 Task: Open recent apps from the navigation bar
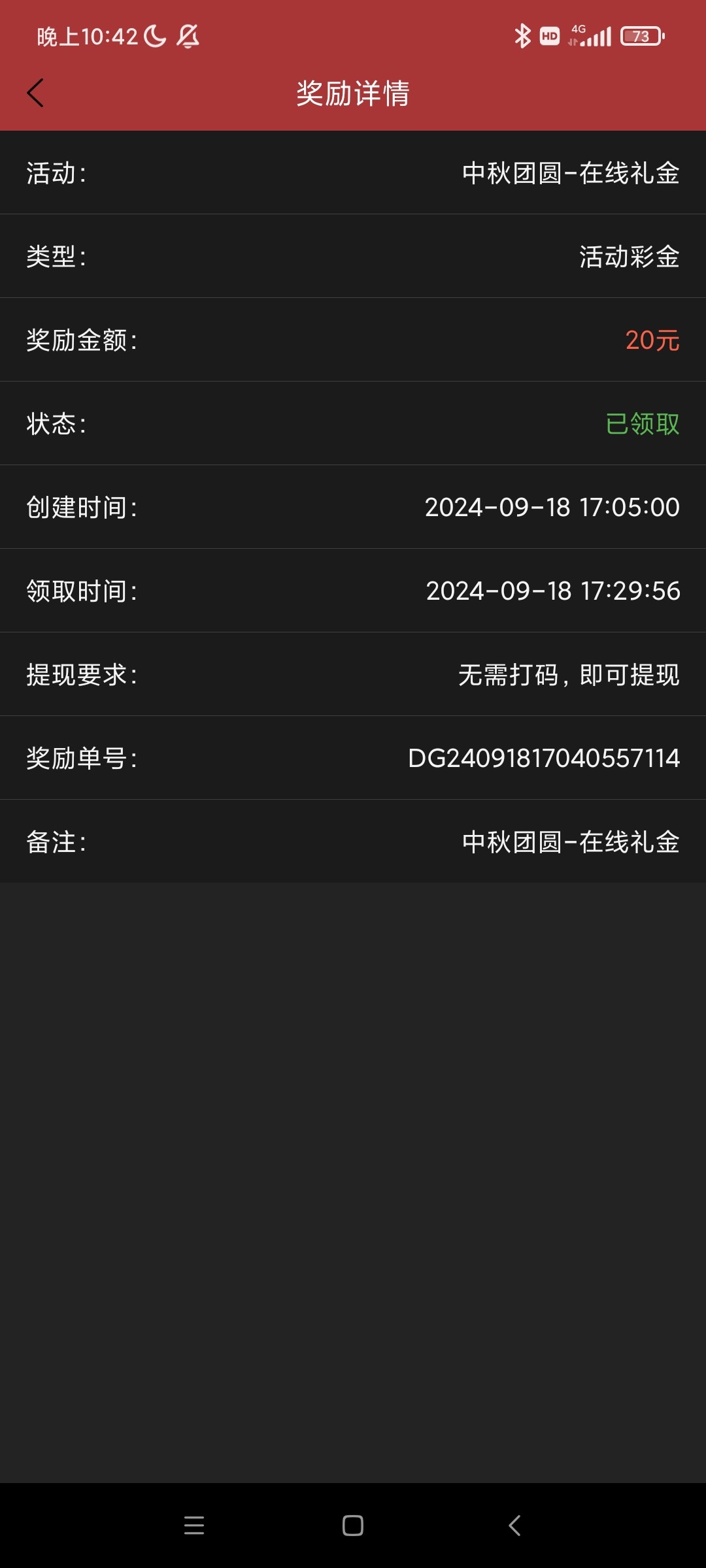click(194, 1526)
